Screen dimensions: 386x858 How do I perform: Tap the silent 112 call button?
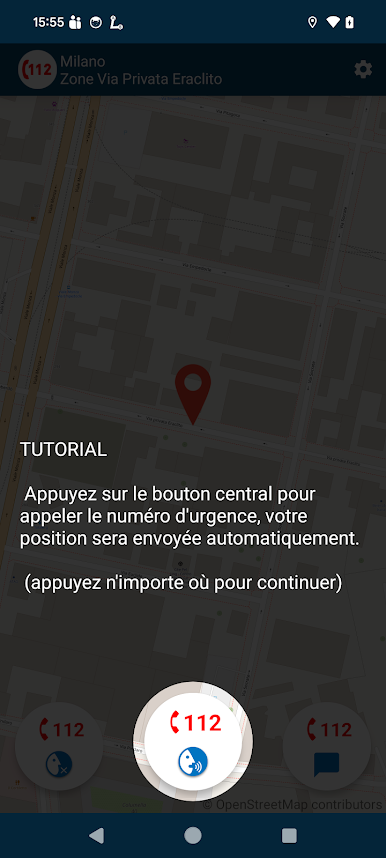pyautogui.click(x=59, y=746)
